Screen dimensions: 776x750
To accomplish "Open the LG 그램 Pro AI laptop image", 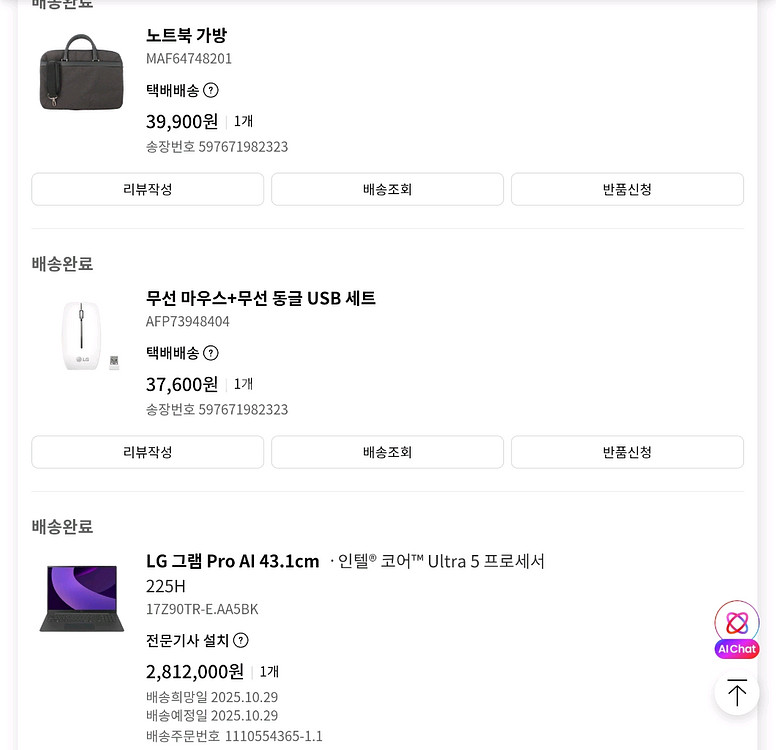I will pyautogui.click(x=81, y=598).
